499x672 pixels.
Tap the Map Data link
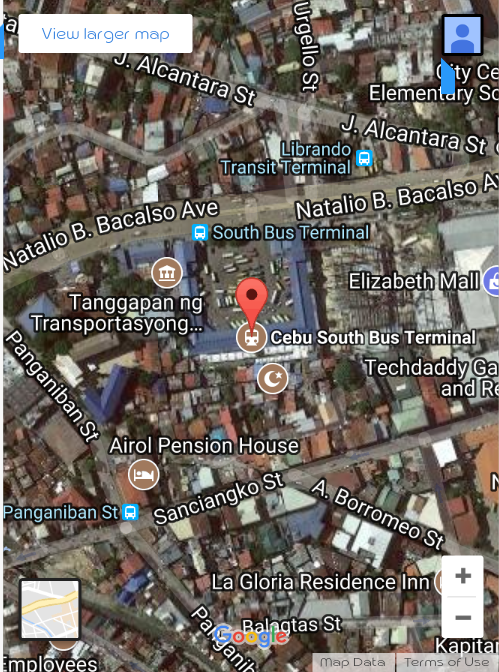pyautogui.click(x=352, y=663)
